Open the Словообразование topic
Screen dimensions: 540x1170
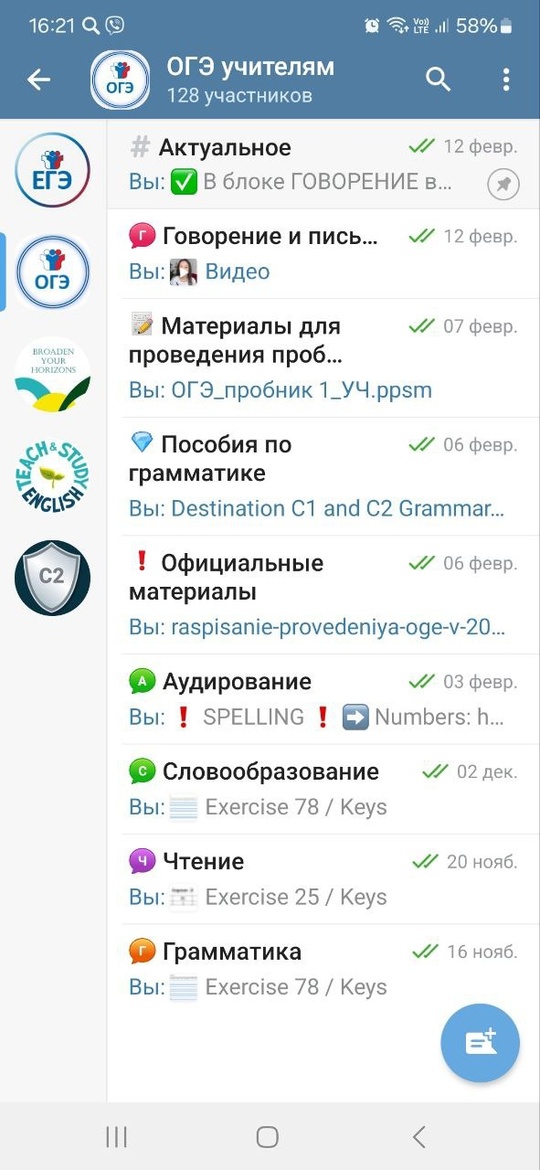click(323, 789)
